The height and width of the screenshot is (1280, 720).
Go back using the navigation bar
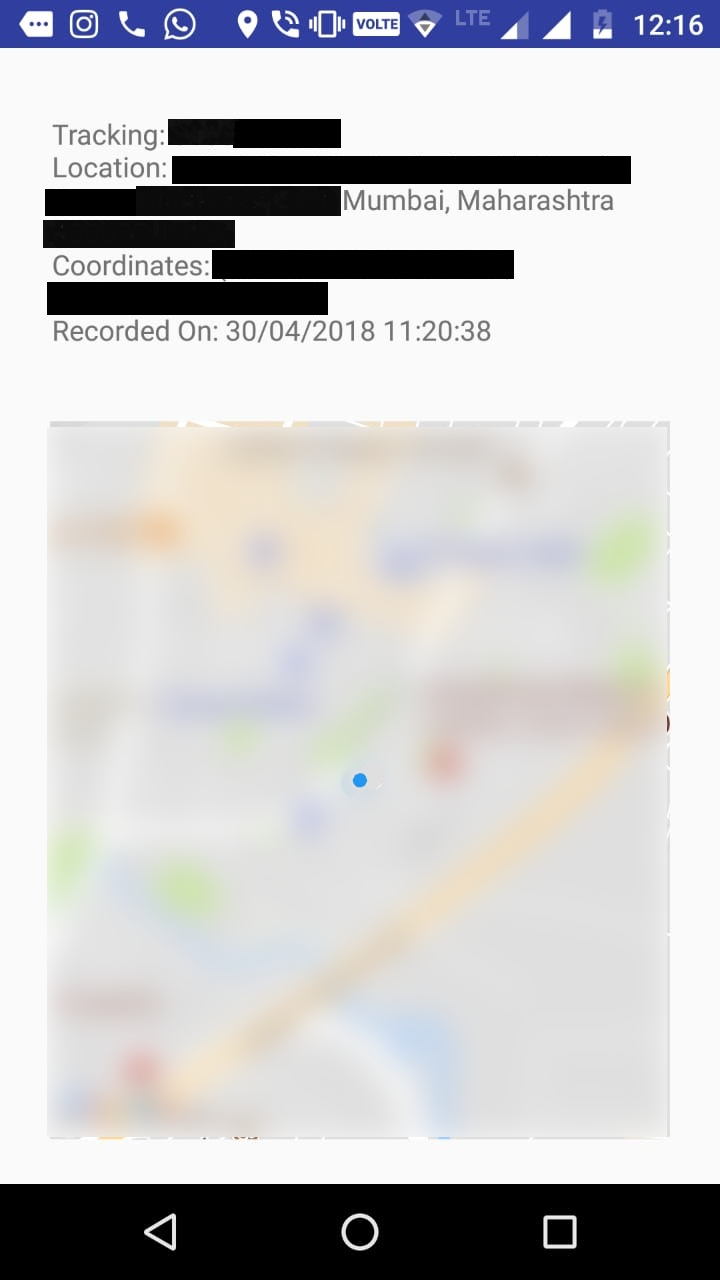[160, 1232]
